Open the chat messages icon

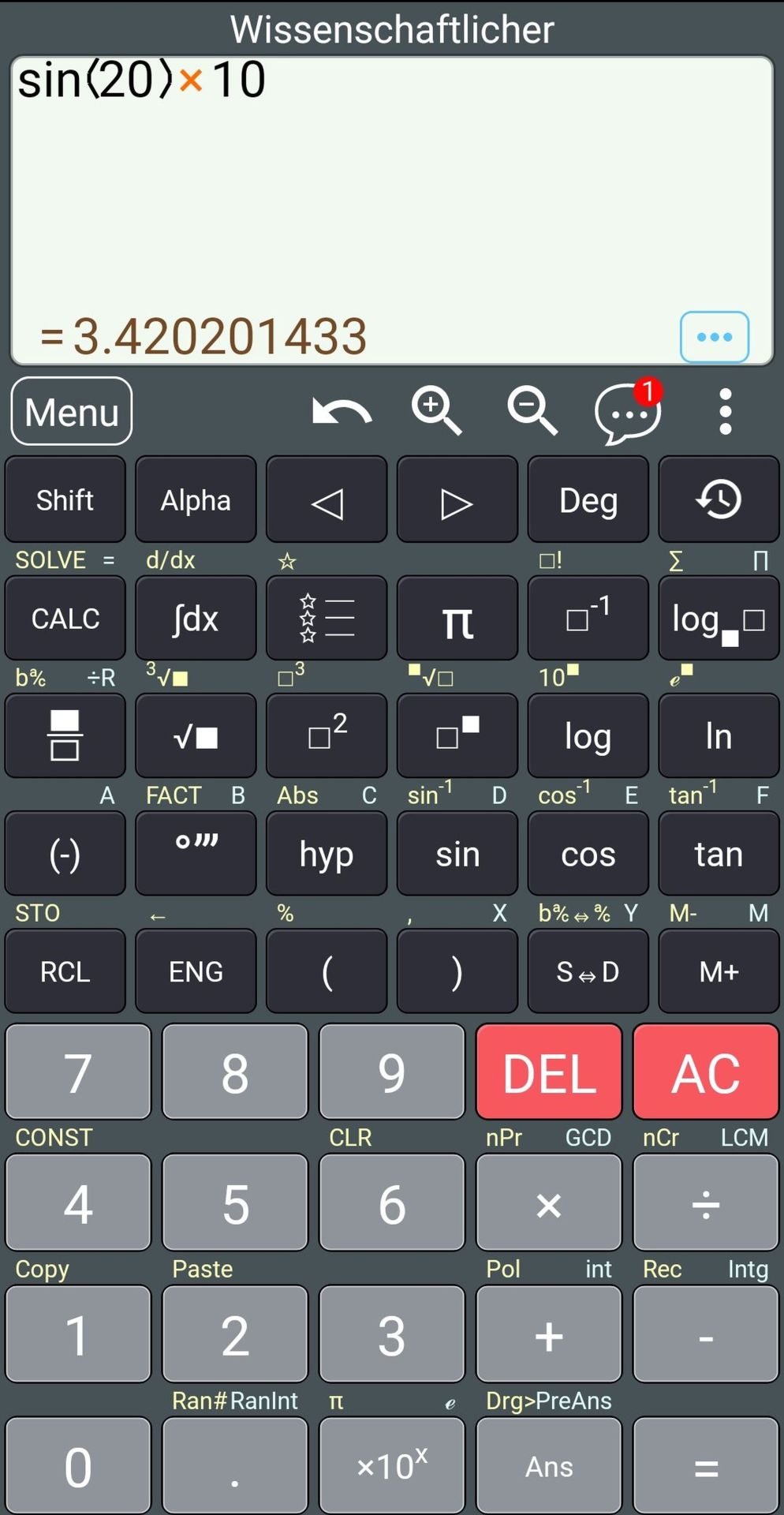[x=628, y=411]
